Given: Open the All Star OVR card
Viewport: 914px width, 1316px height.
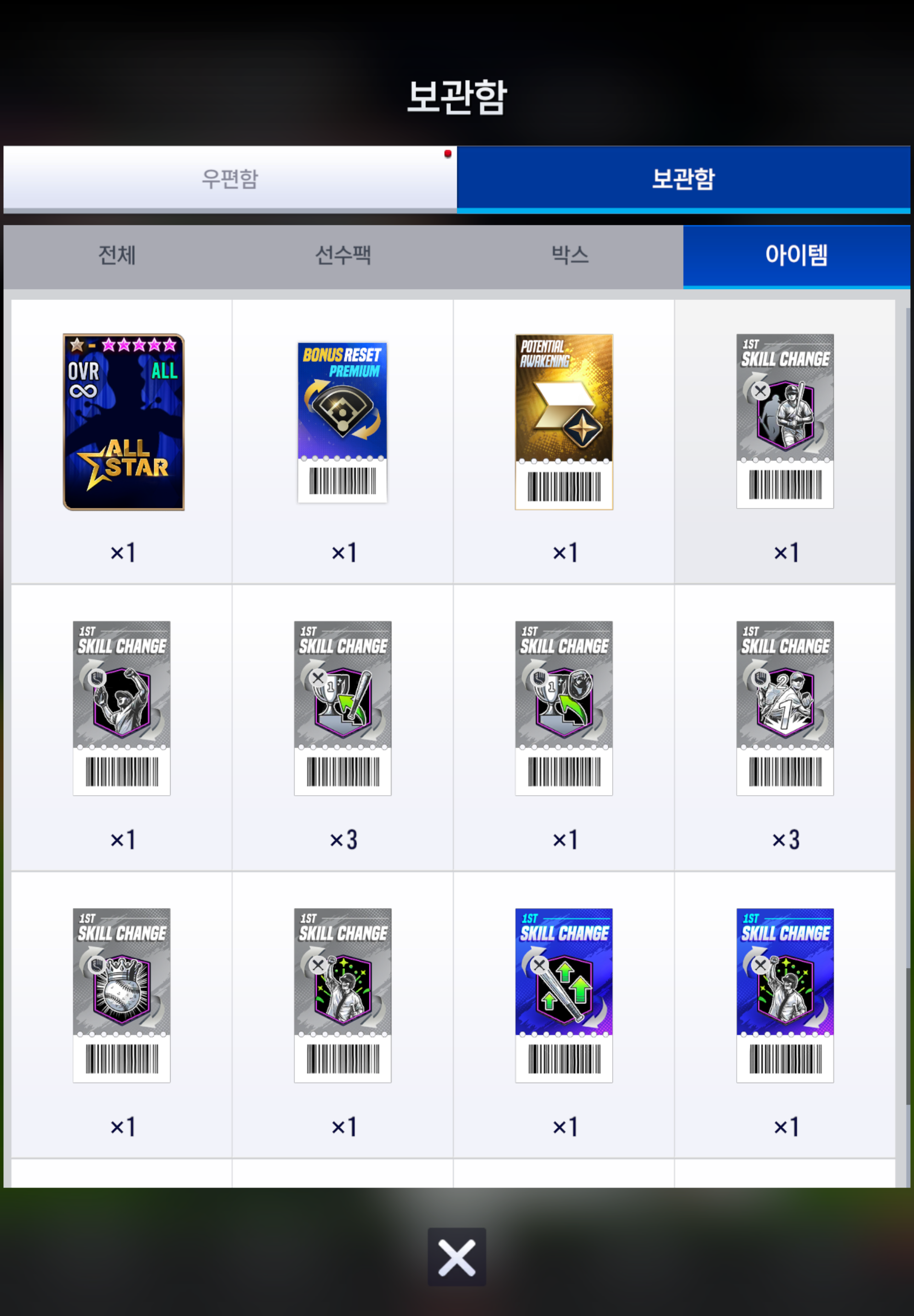Looking at the screenshot, I should 123,422.
